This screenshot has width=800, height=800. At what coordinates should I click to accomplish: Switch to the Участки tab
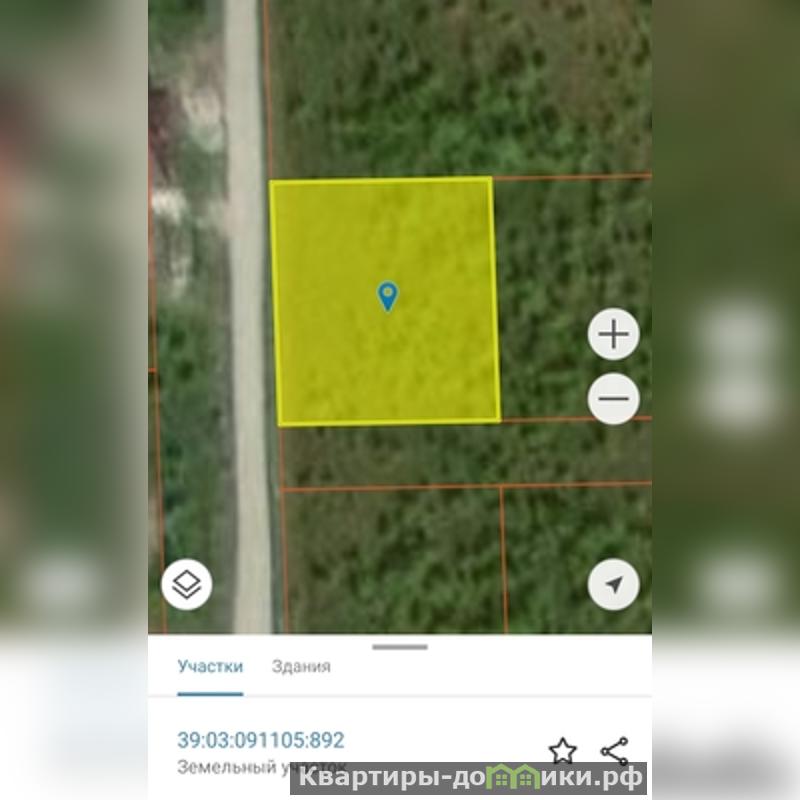pyautogui.click(x=210, y=666)
